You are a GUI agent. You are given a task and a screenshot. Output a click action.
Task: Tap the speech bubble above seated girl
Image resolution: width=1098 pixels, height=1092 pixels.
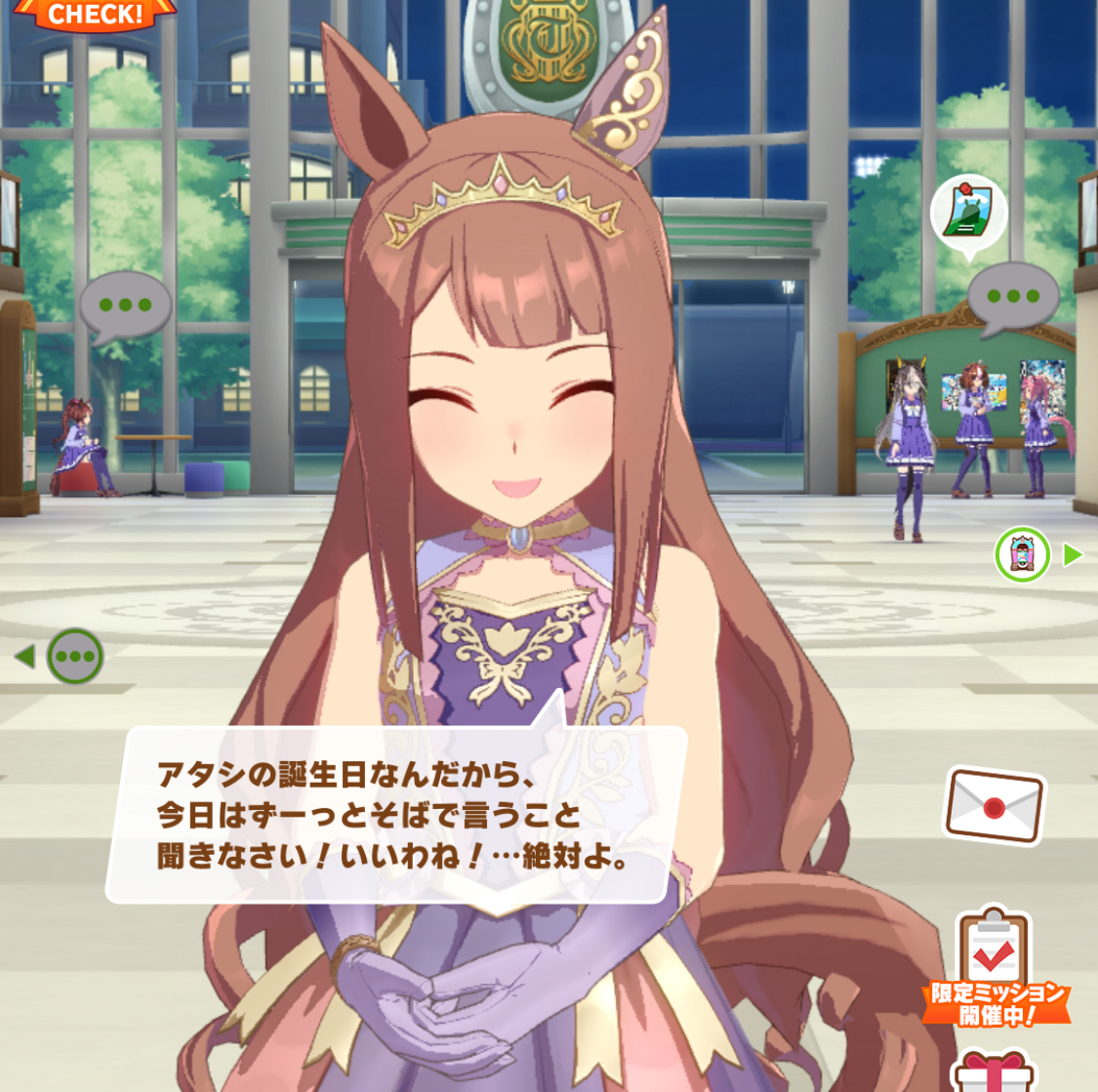[x=125, y=305]
